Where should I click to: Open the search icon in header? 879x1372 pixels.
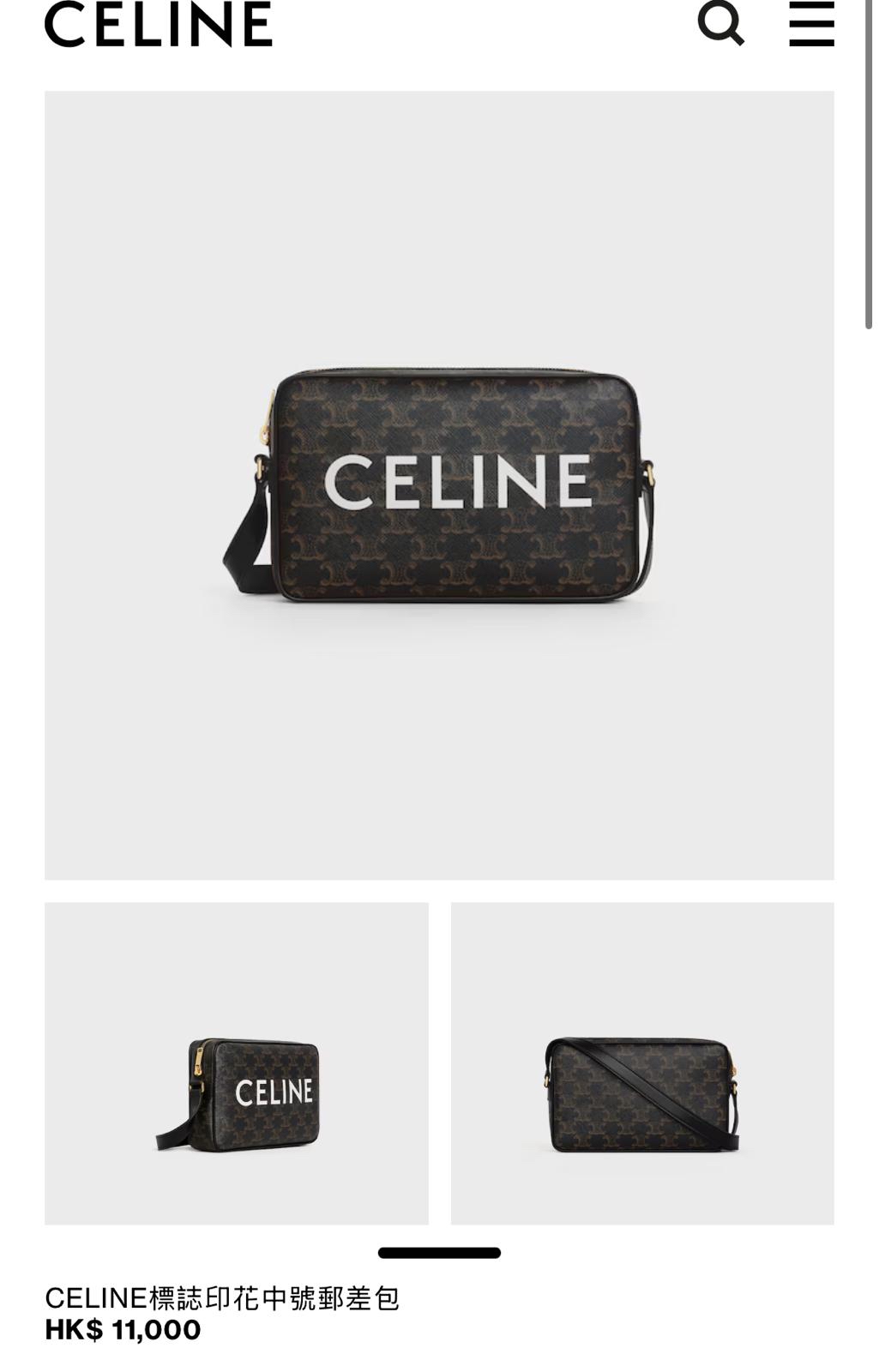pos(720,22)
